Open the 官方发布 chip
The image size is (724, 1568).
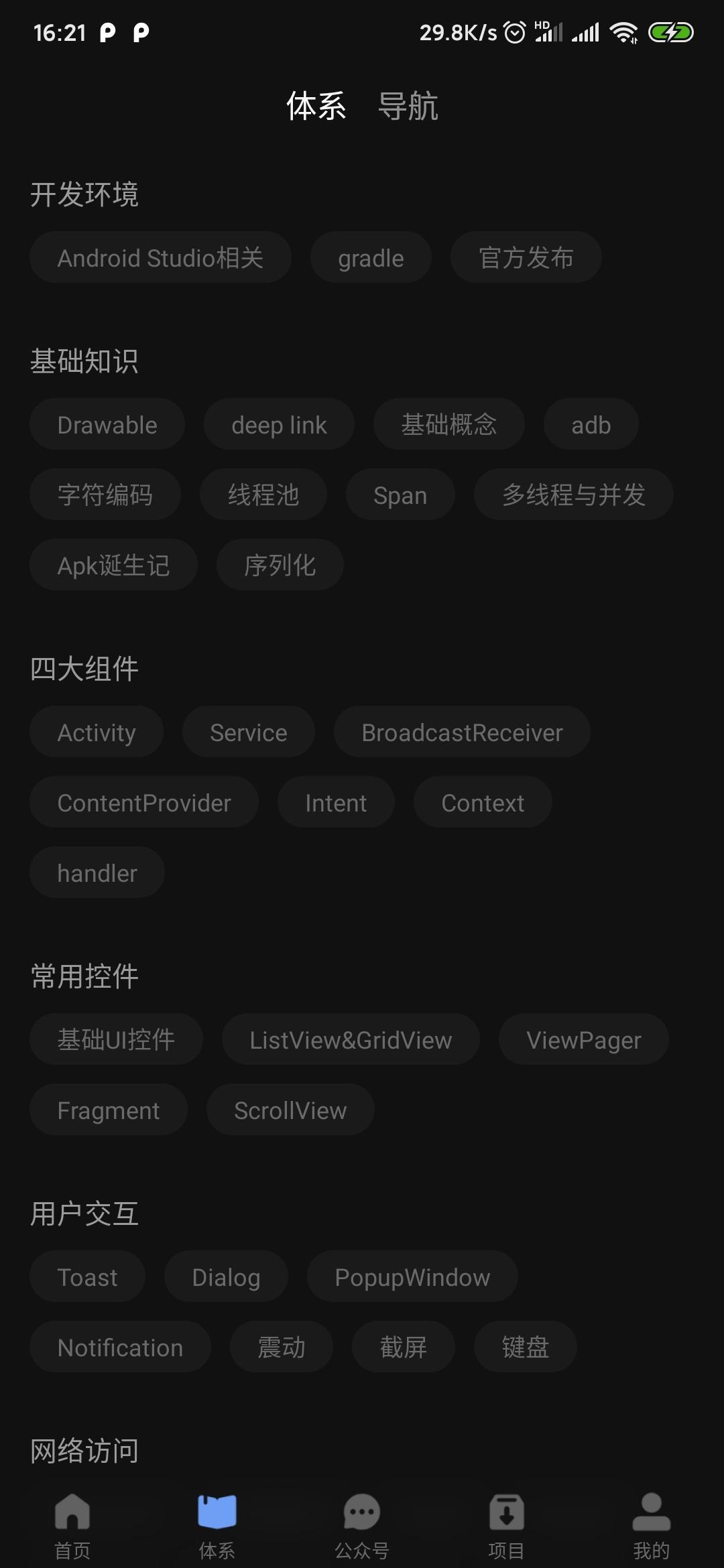[526, 258]
